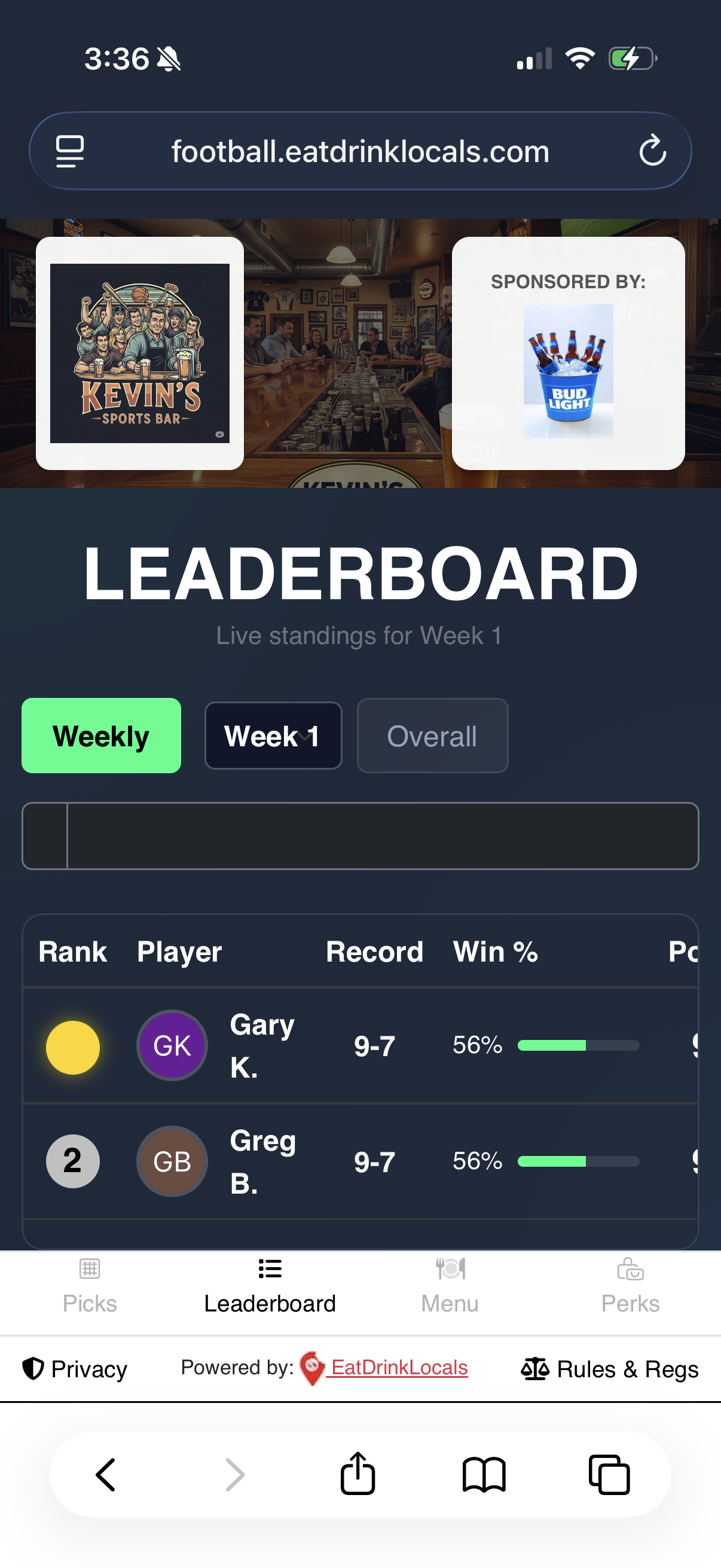Focus the player search field
This screenshot has width=721, height=1568.
(x=382, y=836)
